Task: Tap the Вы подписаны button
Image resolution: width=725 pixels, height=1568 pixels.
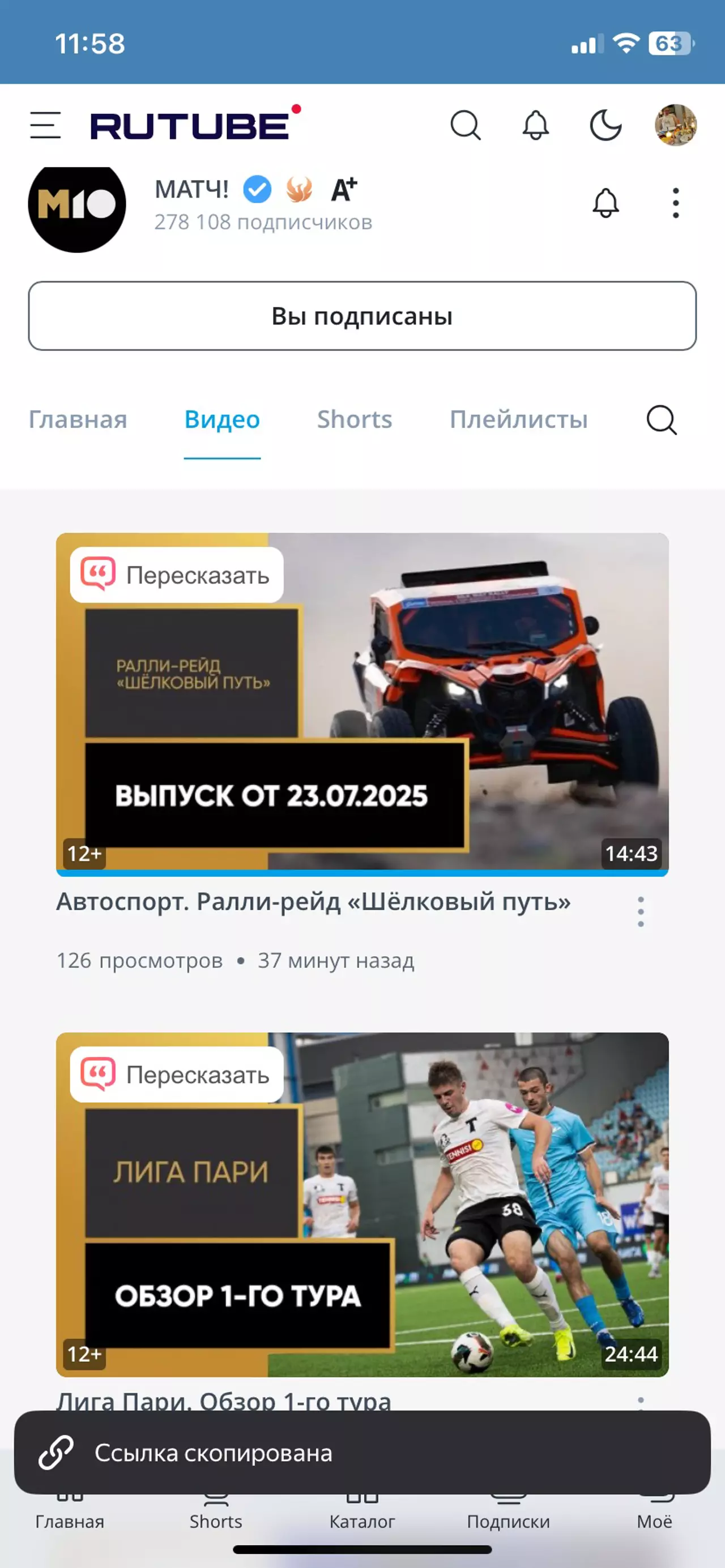Action: tap(362, 316)
